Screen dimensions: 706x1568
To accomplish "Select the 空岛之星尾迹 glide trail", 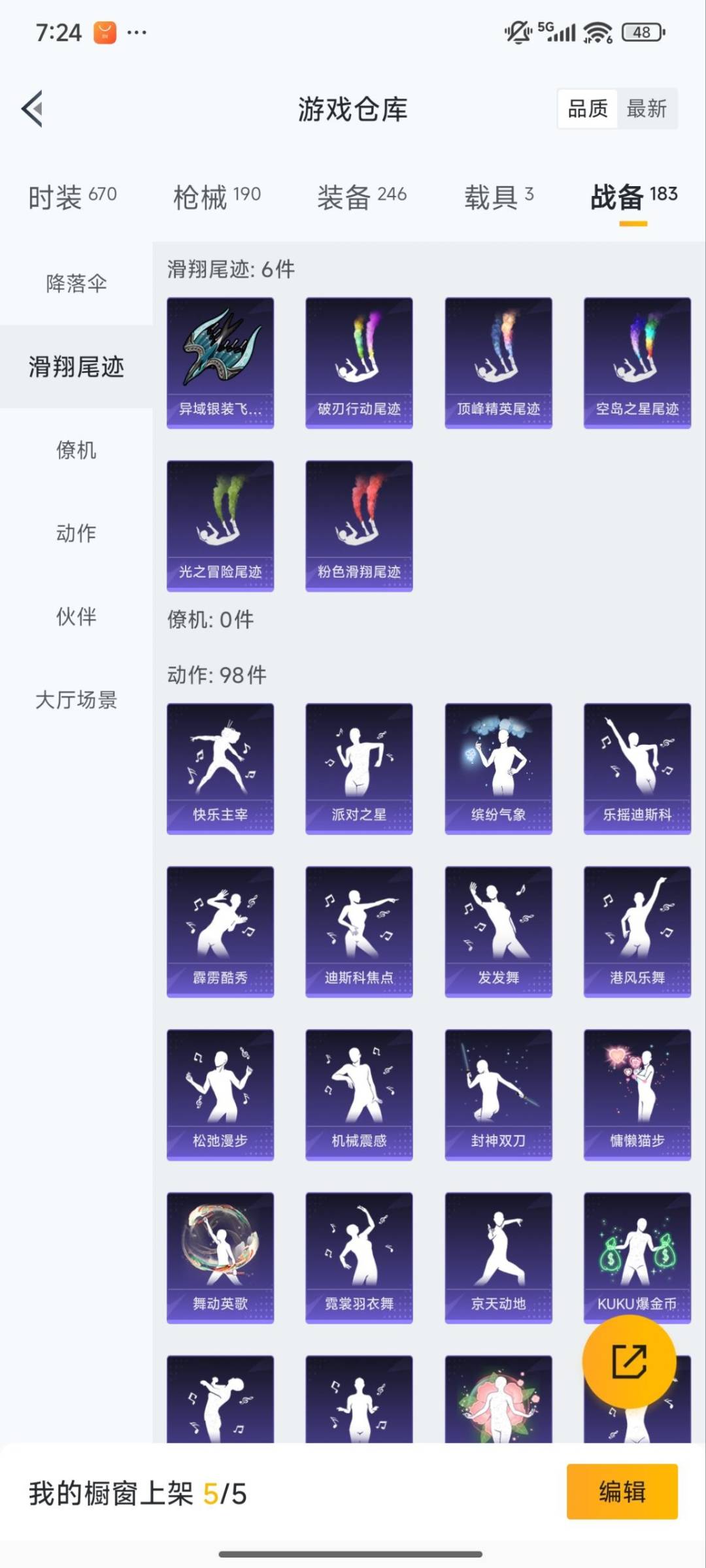I will (637, 359).
